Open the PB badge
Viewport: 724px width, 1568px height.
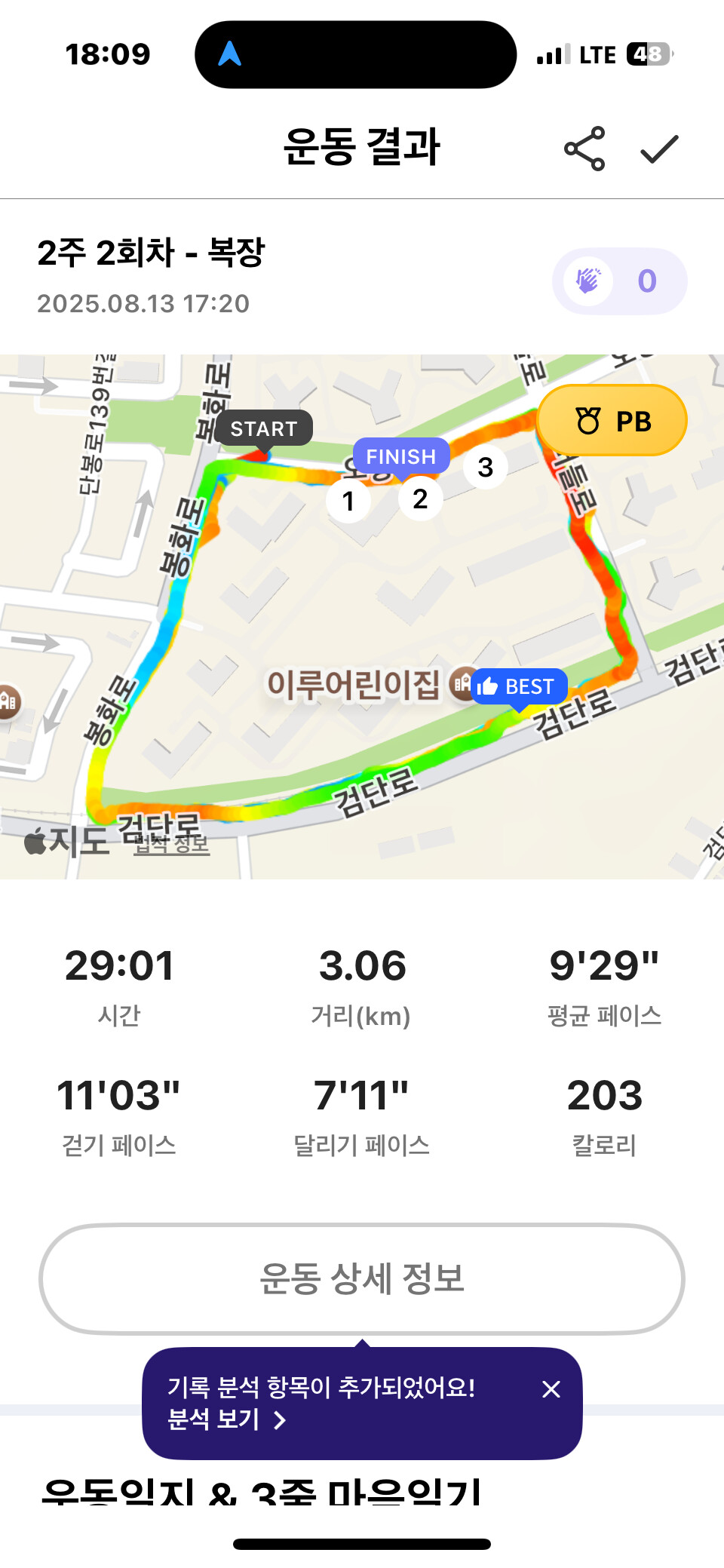tap(612, 421)
